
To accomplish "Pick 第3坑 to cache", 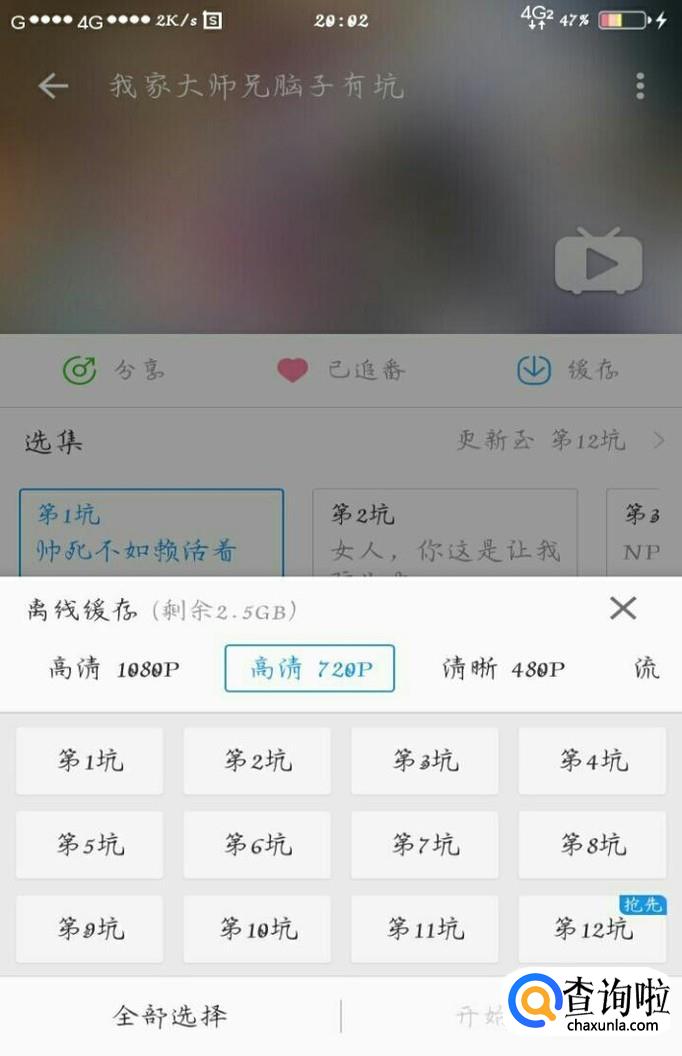I will pyautogui.click(x=424, y=761).
